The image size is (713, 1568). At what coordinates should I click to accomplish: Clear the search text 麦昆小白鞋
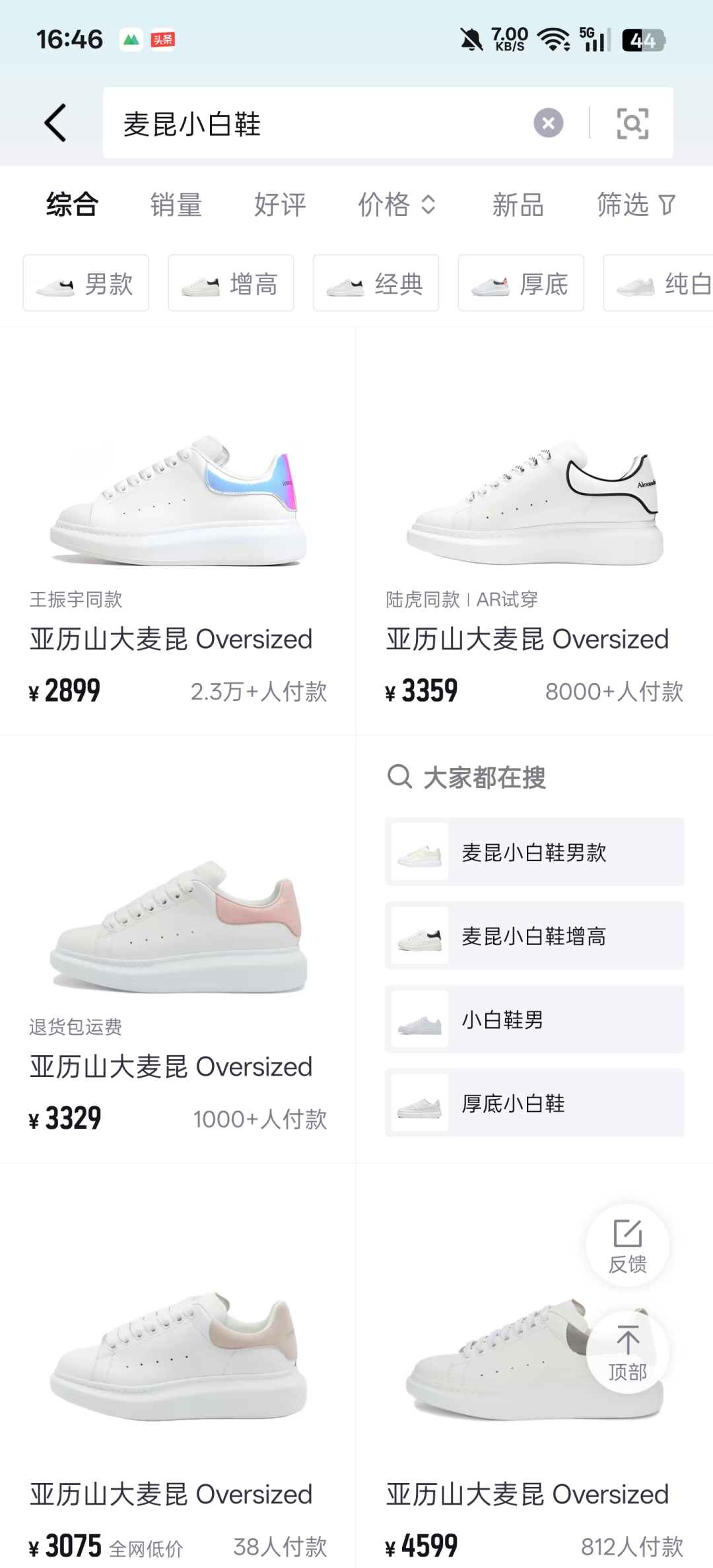[x=548, y=123]
